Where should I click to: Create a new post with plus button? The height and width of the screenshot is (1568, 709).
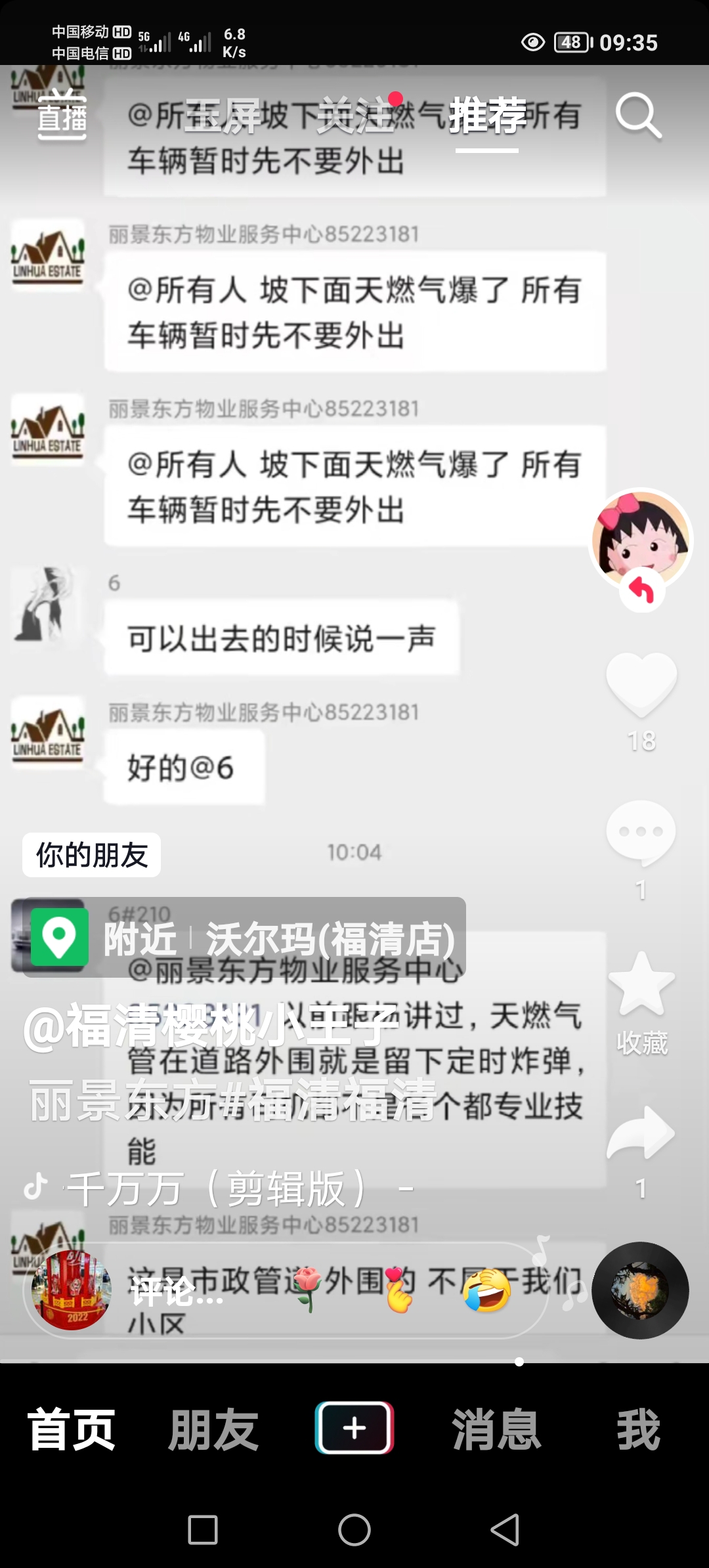354,1428
